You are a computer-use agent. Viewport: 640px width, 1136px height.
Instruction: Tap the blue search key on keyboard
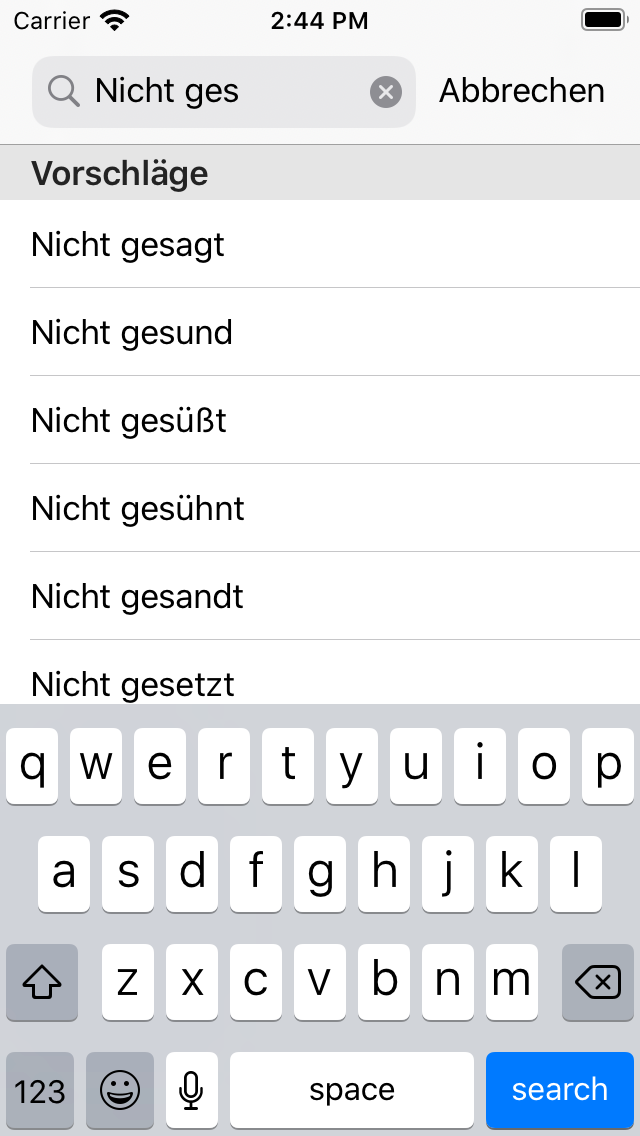(560, 1090)
